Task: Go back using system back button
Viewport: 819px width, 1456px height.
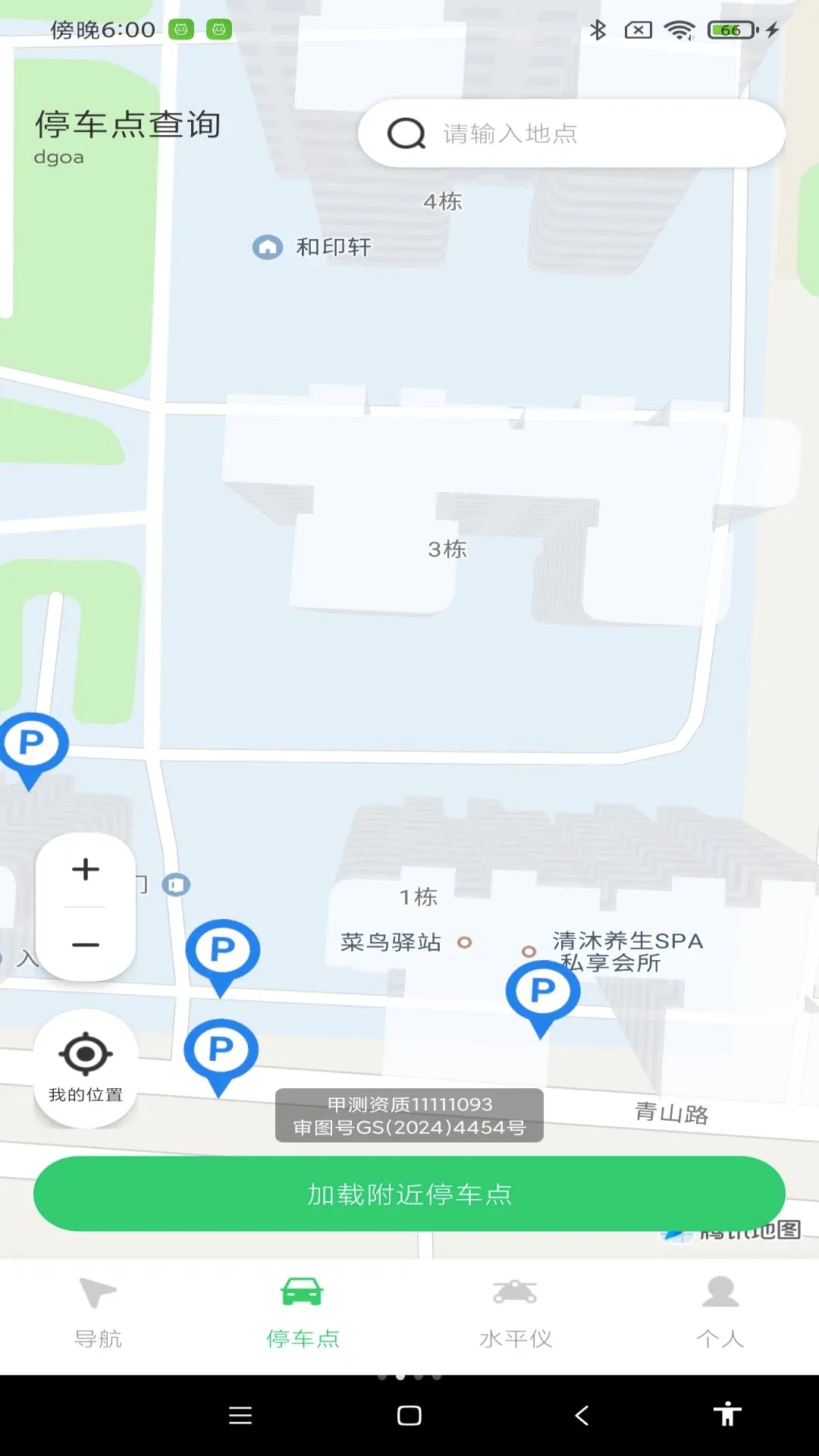Action: coord(582,1415)
